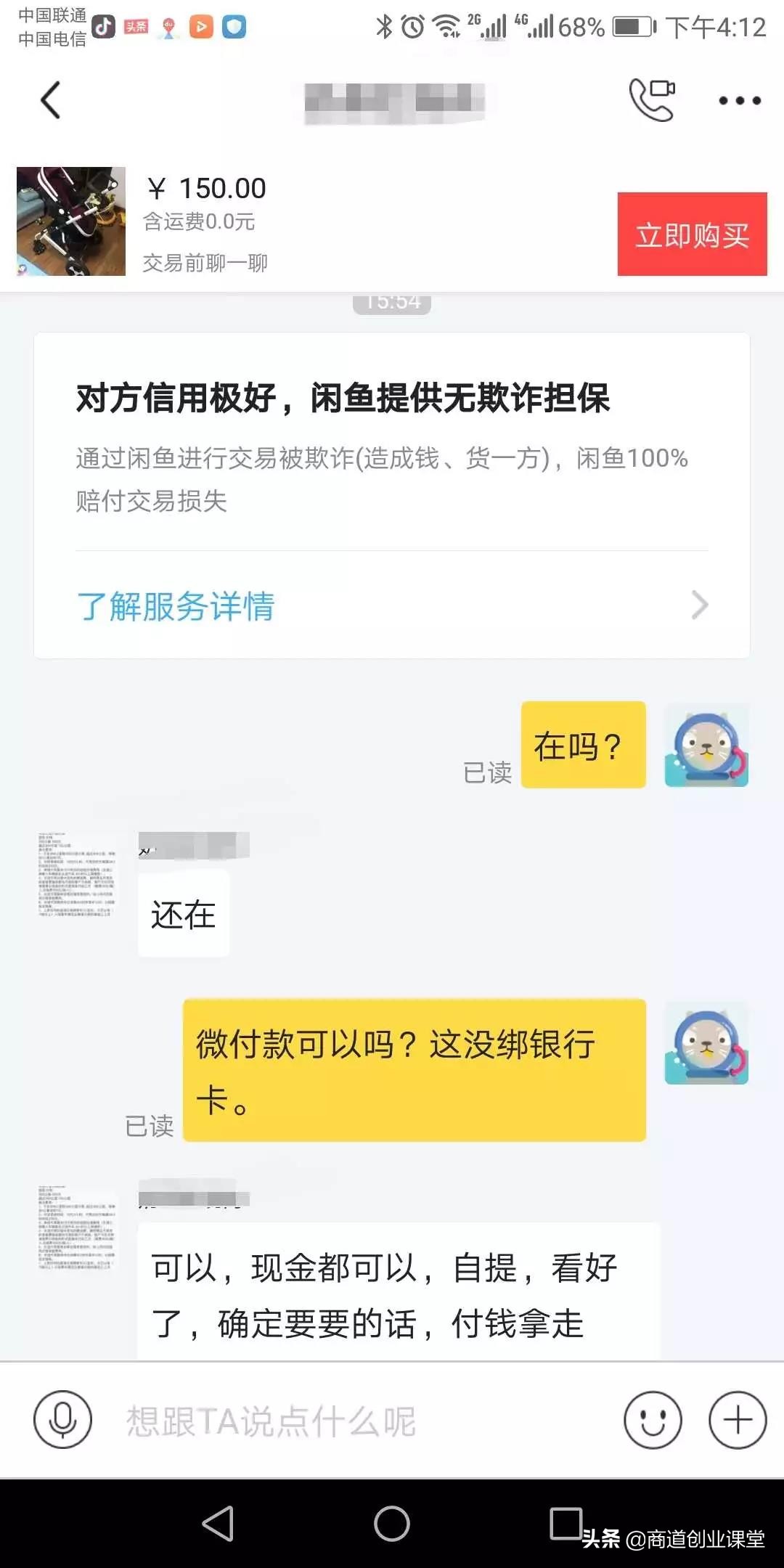
Task: Tap the yellow 在吗 message bubble
Action: click(584, 745)
